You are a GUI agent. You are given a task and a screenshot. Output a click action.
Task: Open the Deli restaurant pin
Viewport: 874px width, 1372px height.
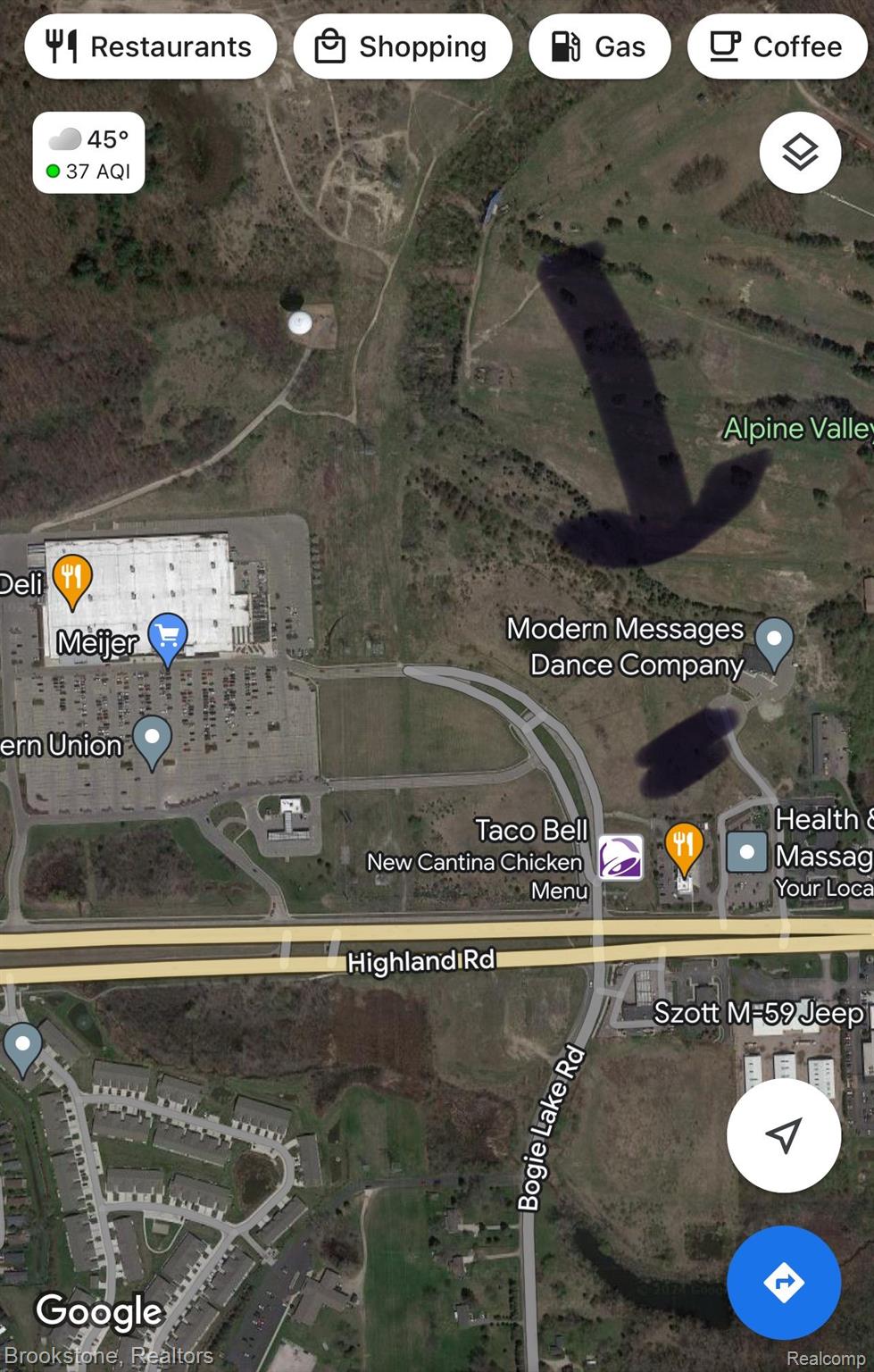[x=72, y=577]
